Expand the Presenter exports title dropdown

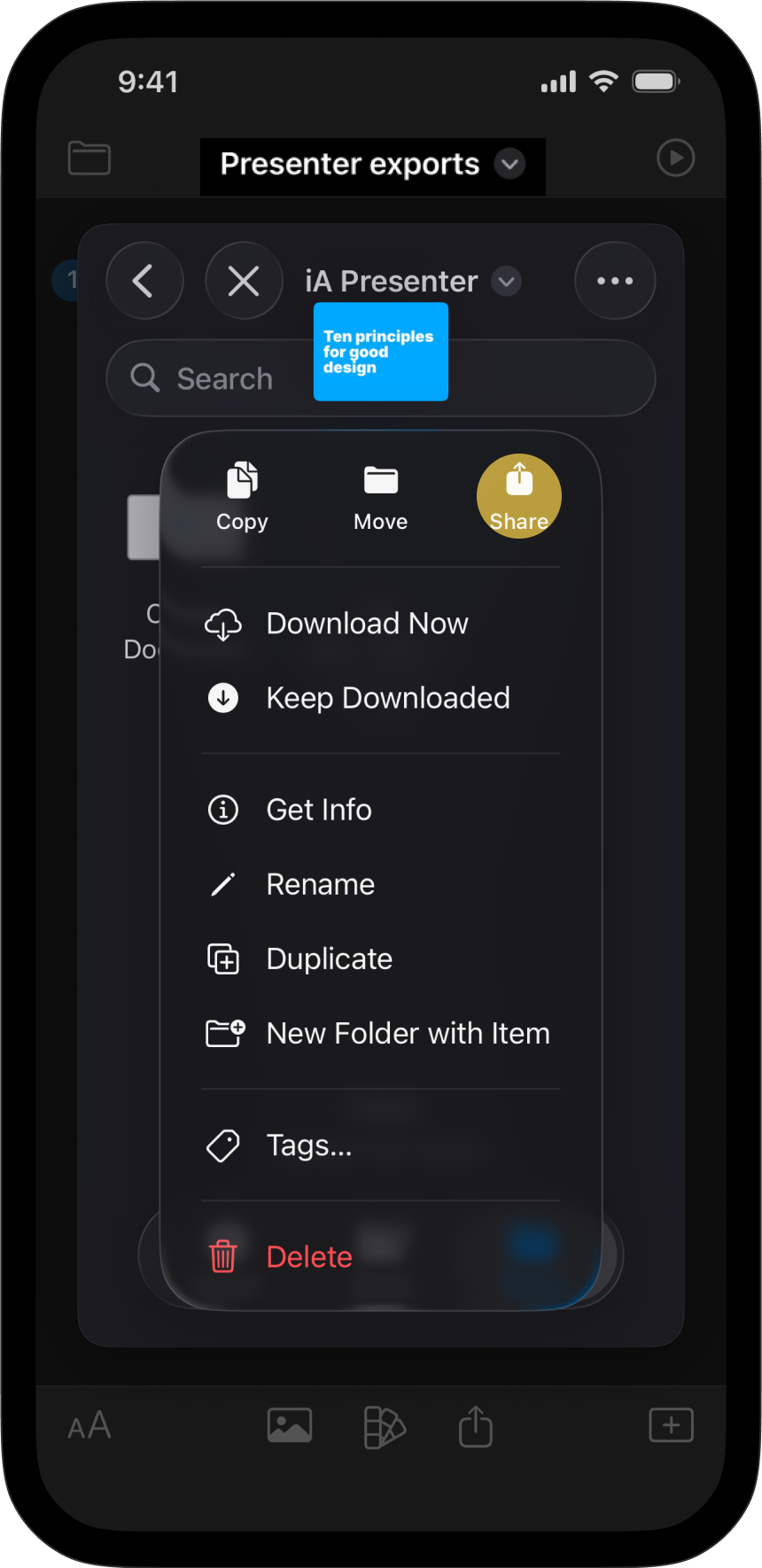pos(509,164)
